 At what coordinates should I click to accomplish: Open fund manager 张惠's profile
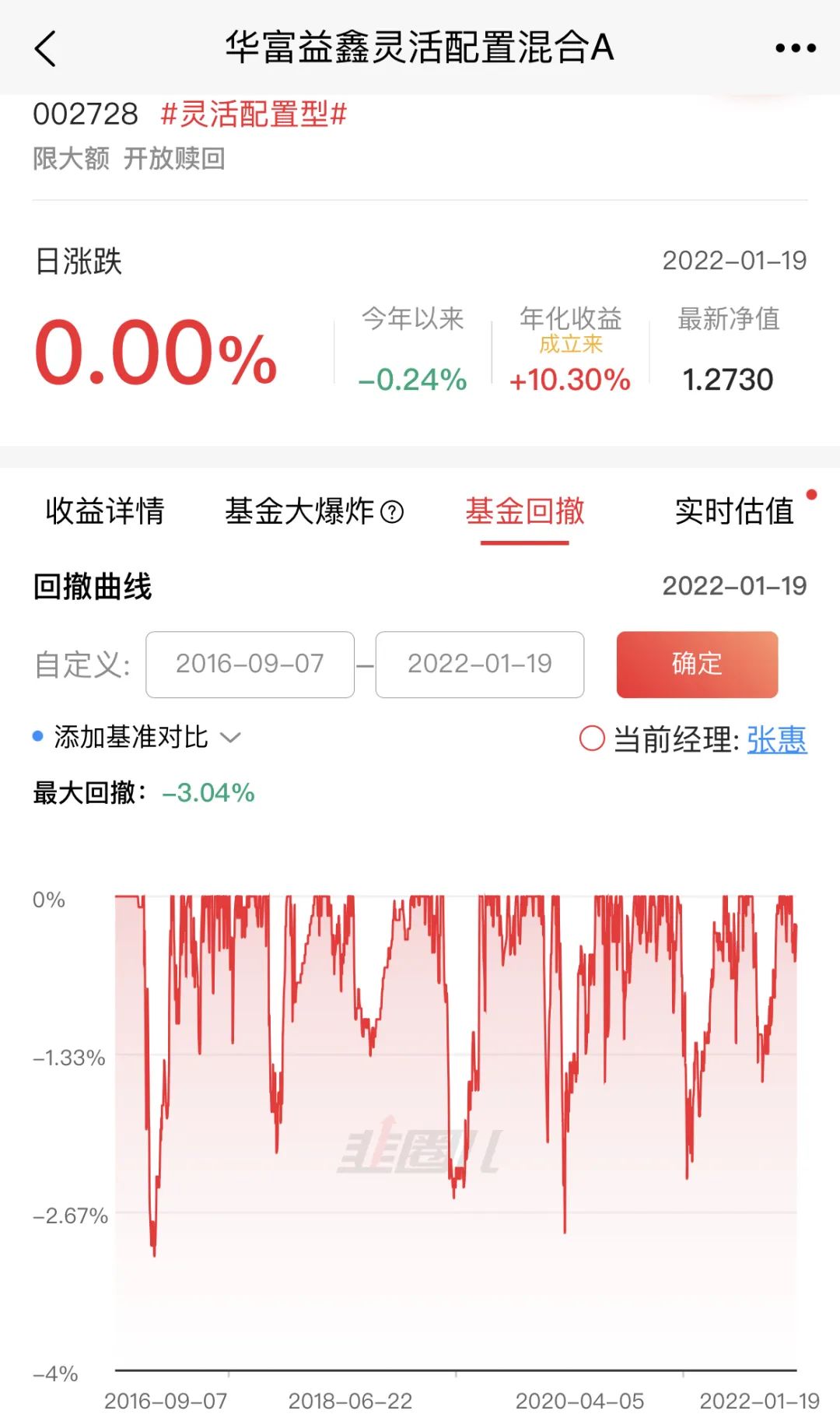(777, 739)
